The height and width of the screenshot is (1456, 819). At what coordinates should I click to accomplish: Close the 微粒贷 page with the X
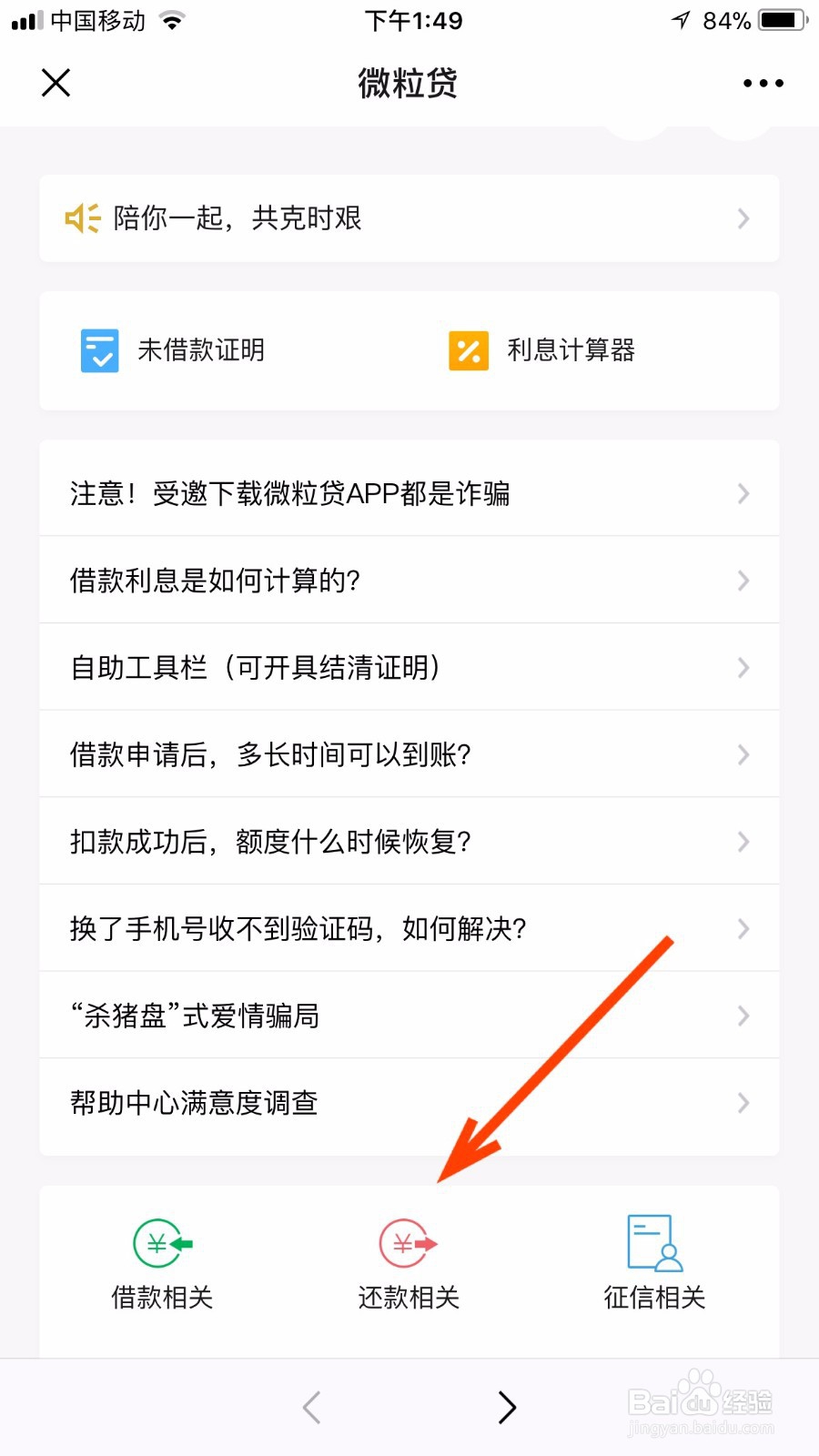point(56,83)
